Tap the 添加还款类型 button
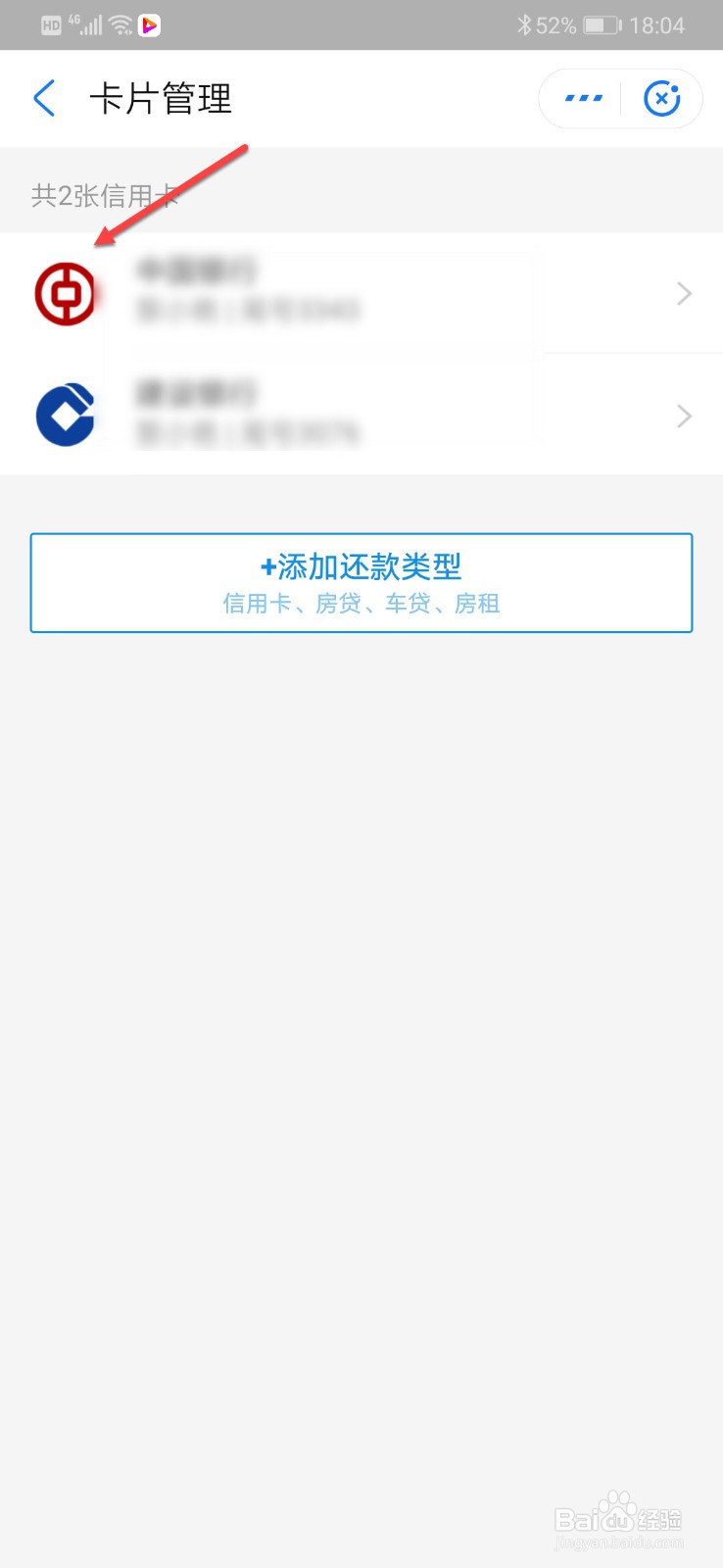The height and width of the screenshot is (1568, 723). (361, 566)
